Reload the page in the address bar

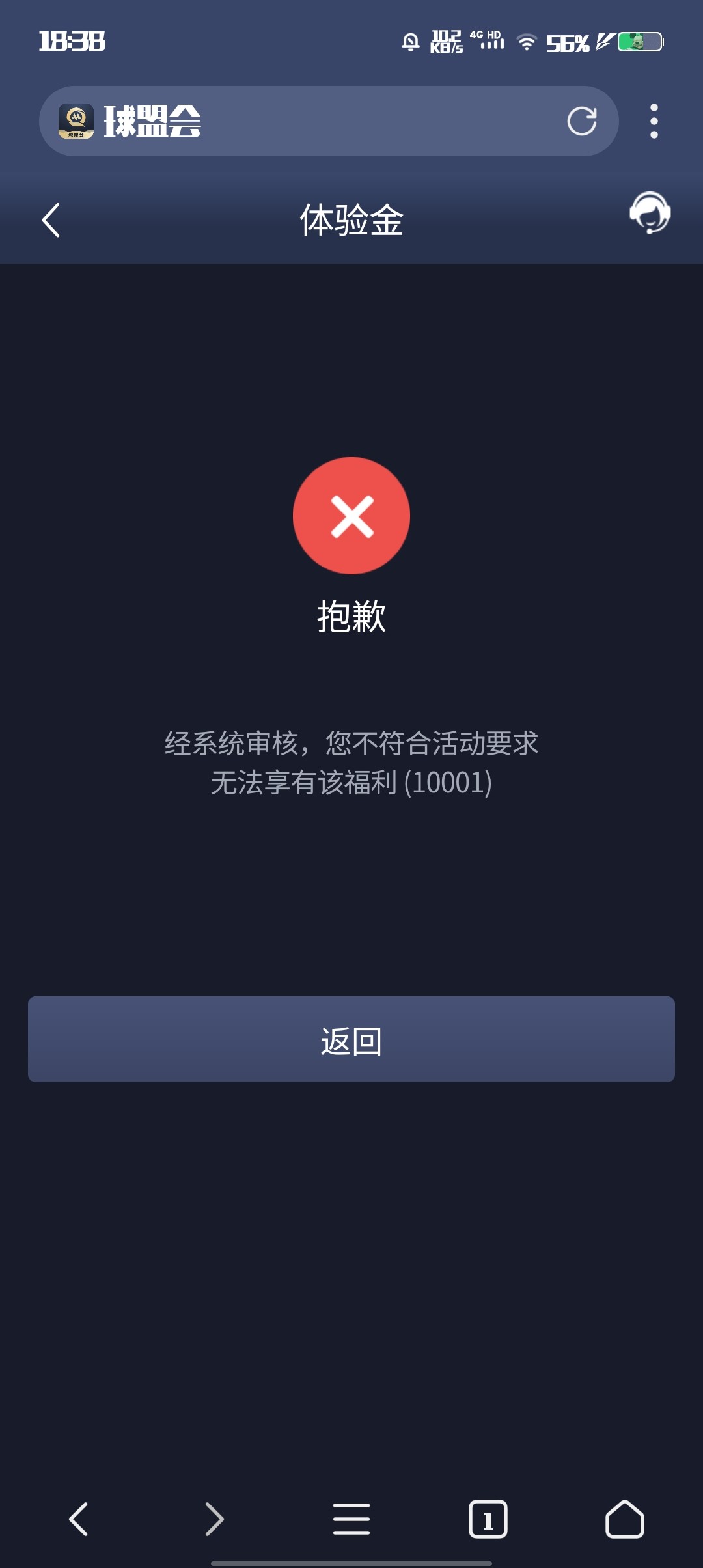[x=581, y=121]
